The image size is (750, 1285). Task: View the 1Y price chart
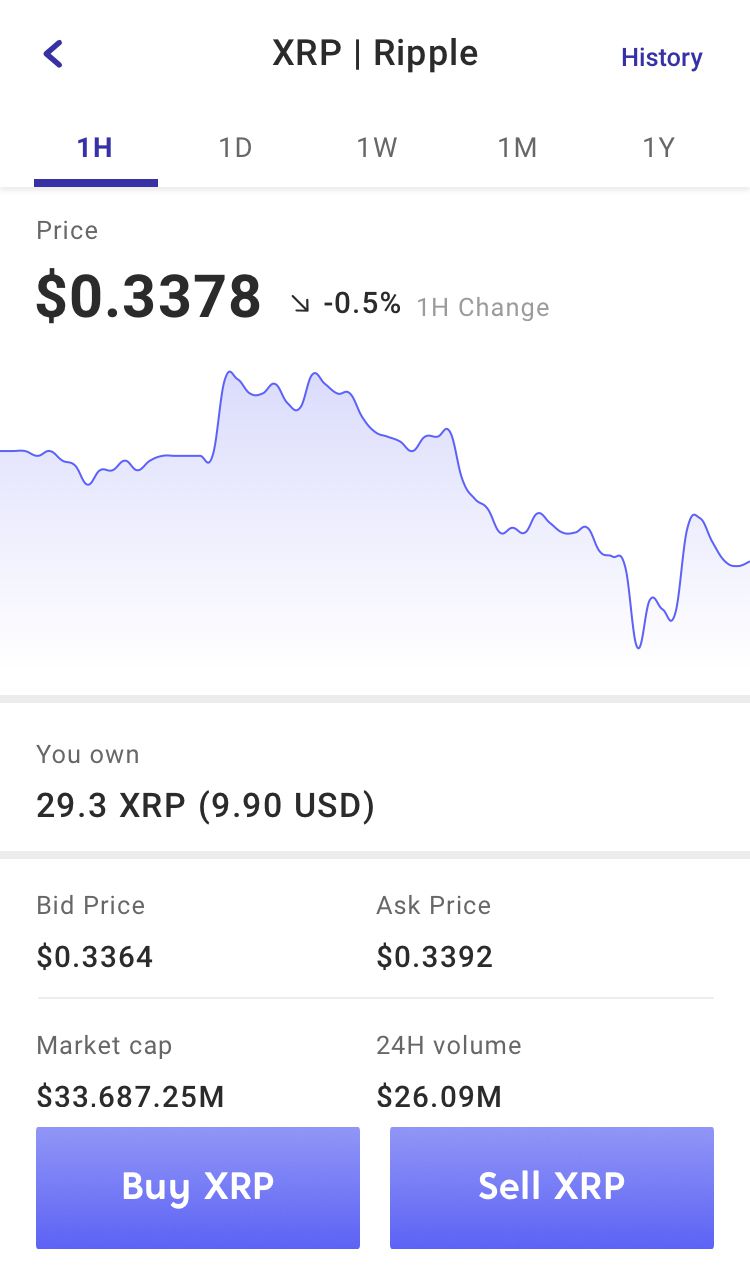pyautogui.click(x=659, y=148)
